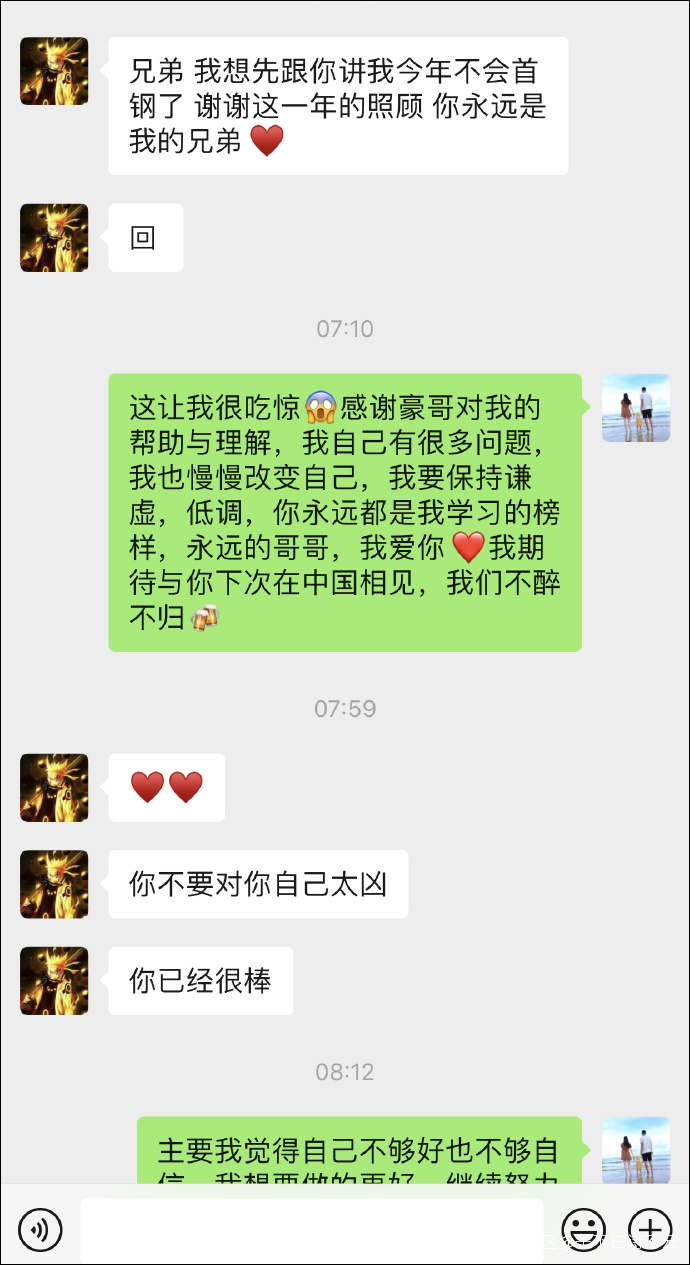
Task: Open the emoji sticker picker
Action: pos(583,1229)
